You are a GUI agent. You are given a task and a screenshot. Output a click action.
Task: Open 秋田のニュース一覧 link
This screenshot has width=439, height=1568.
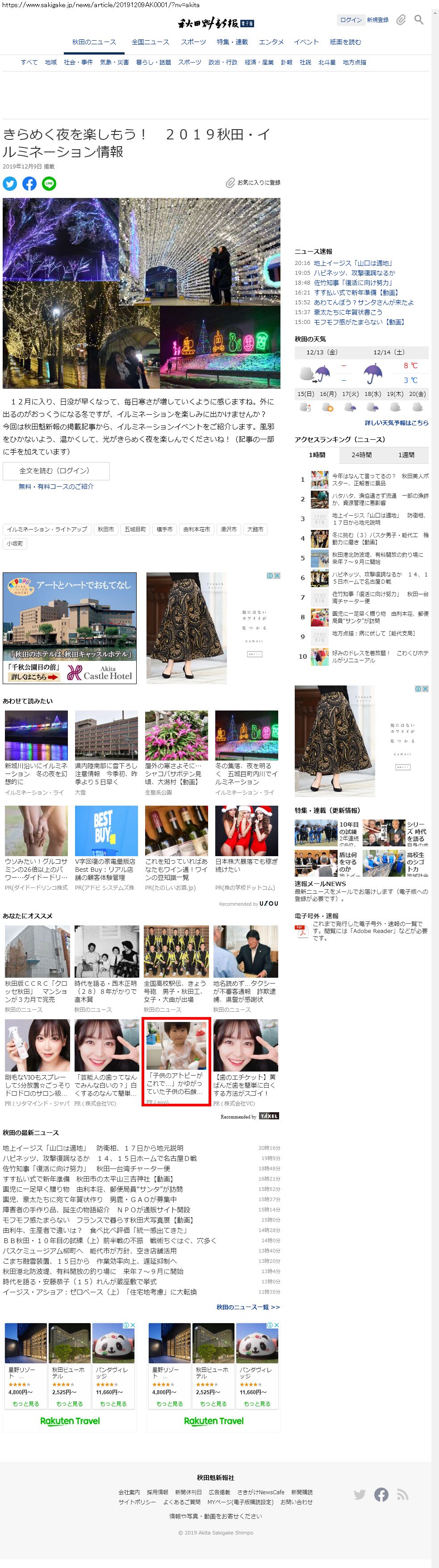[248, 1307]
